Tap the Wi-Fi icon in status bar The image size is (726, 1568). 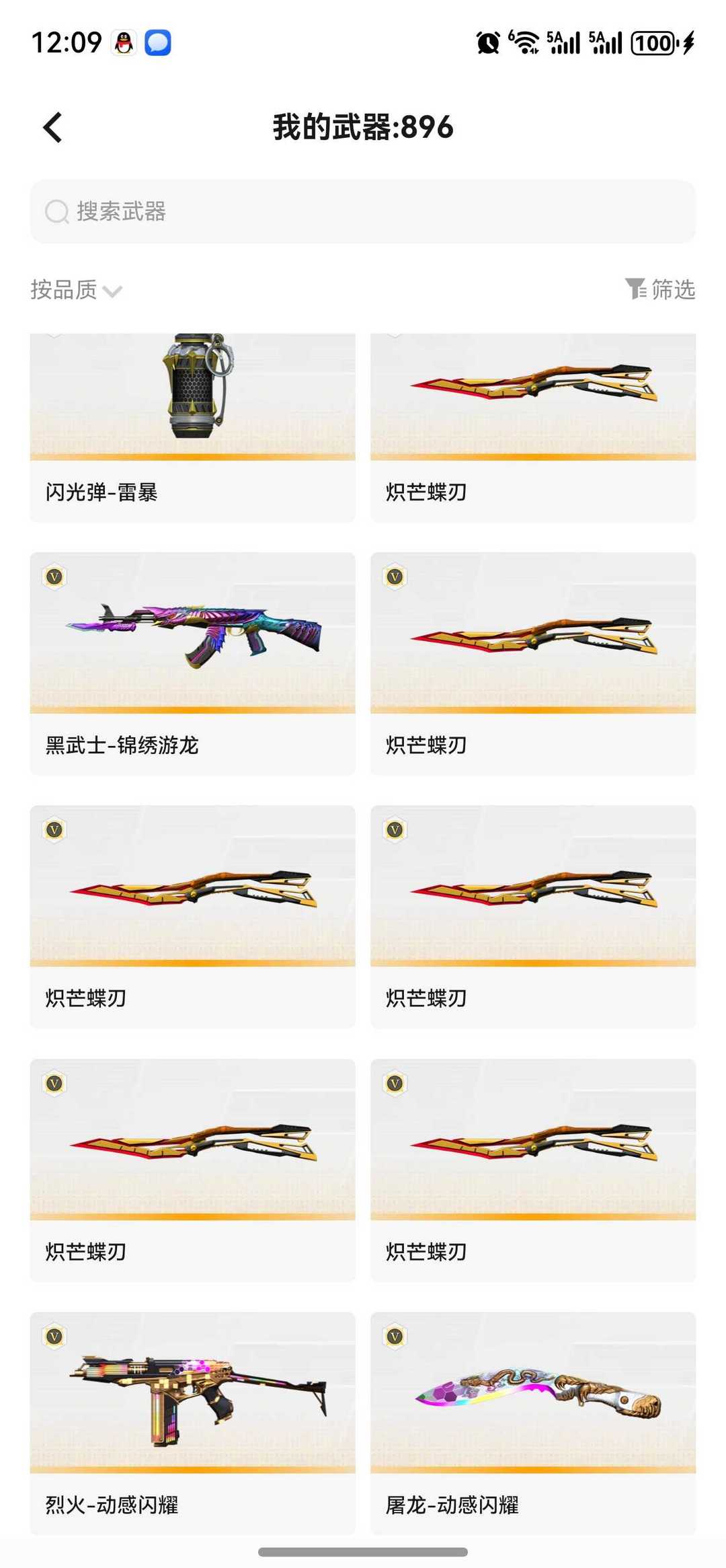tap(525, 43)
